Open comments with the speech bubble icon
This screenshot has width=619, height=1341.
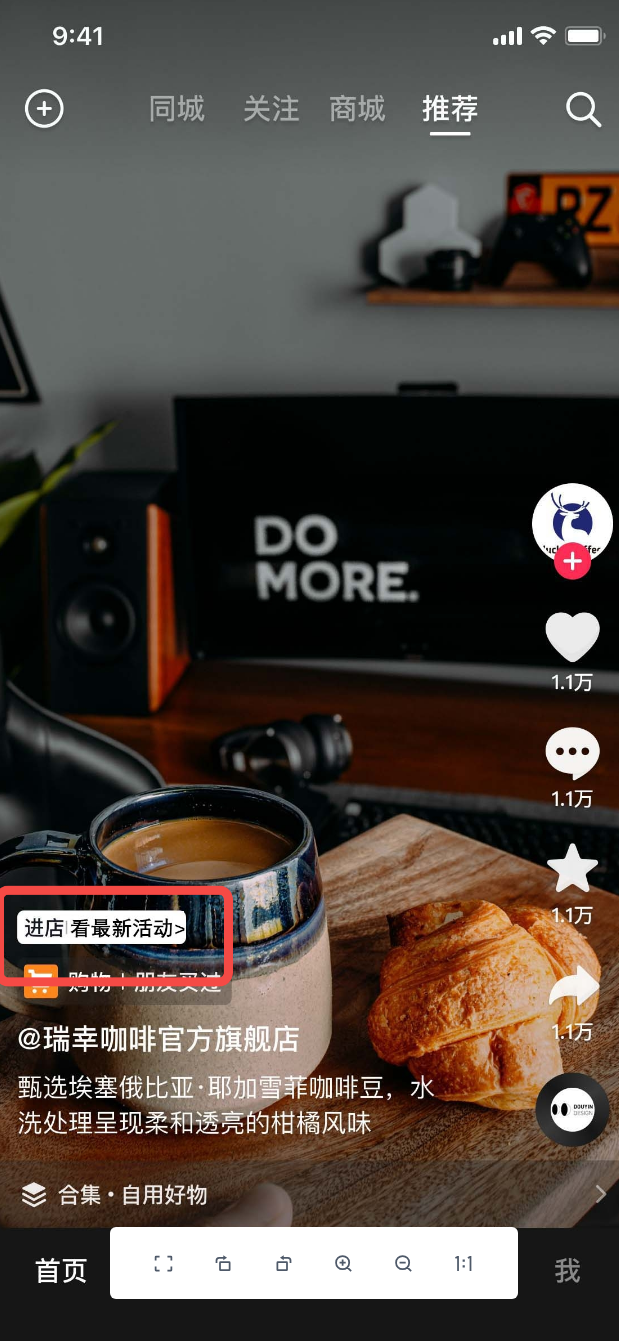pyautogui.click(x=572, y=753)
